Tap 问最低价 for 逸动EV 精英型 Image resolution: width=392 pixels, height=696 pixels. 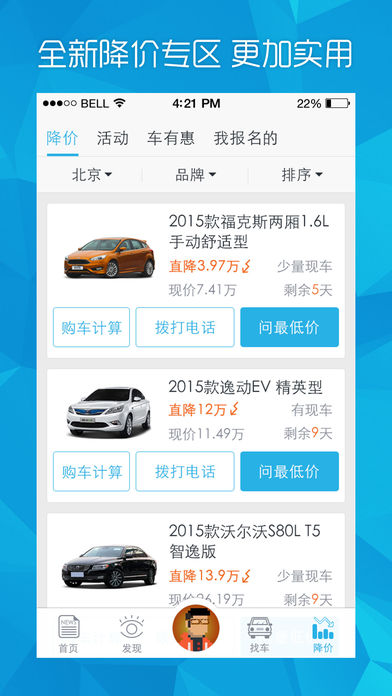click(x=289, y=471)
